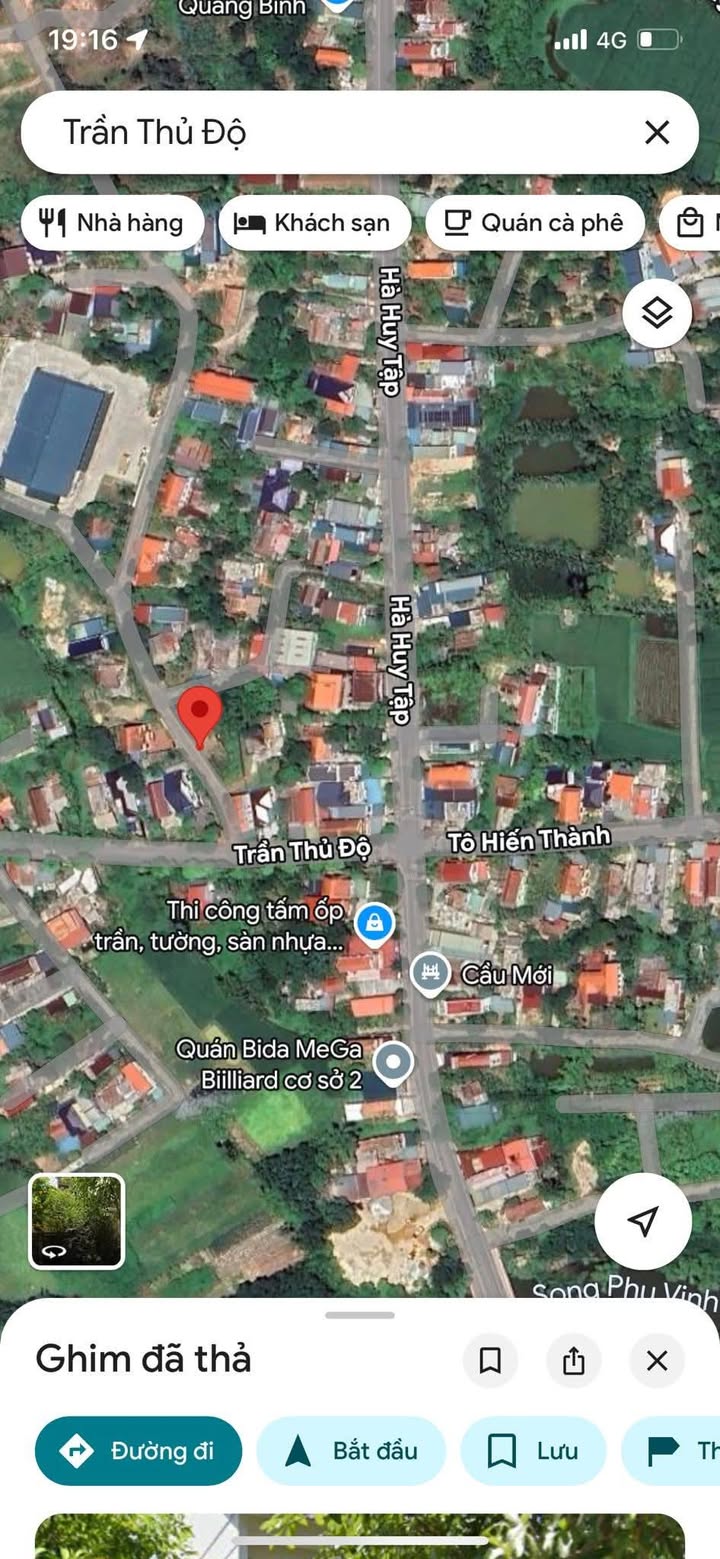Center map on my location
Screen dimensions: 720x1559
tap(643, 1221)
